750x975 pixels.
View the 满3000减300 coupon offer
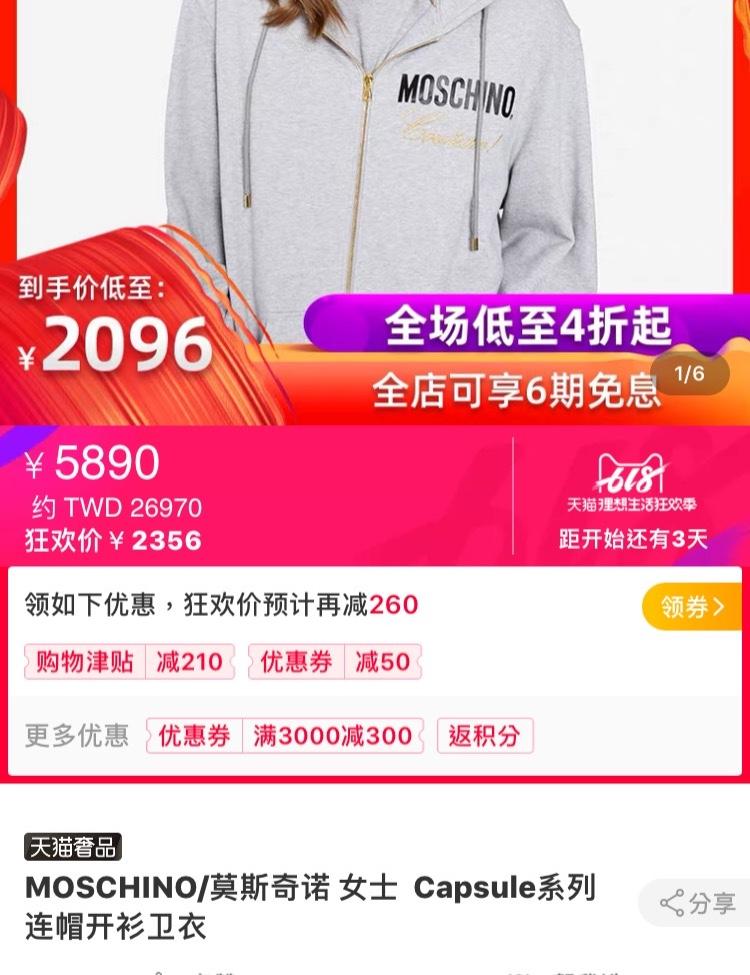coord(285,736)
